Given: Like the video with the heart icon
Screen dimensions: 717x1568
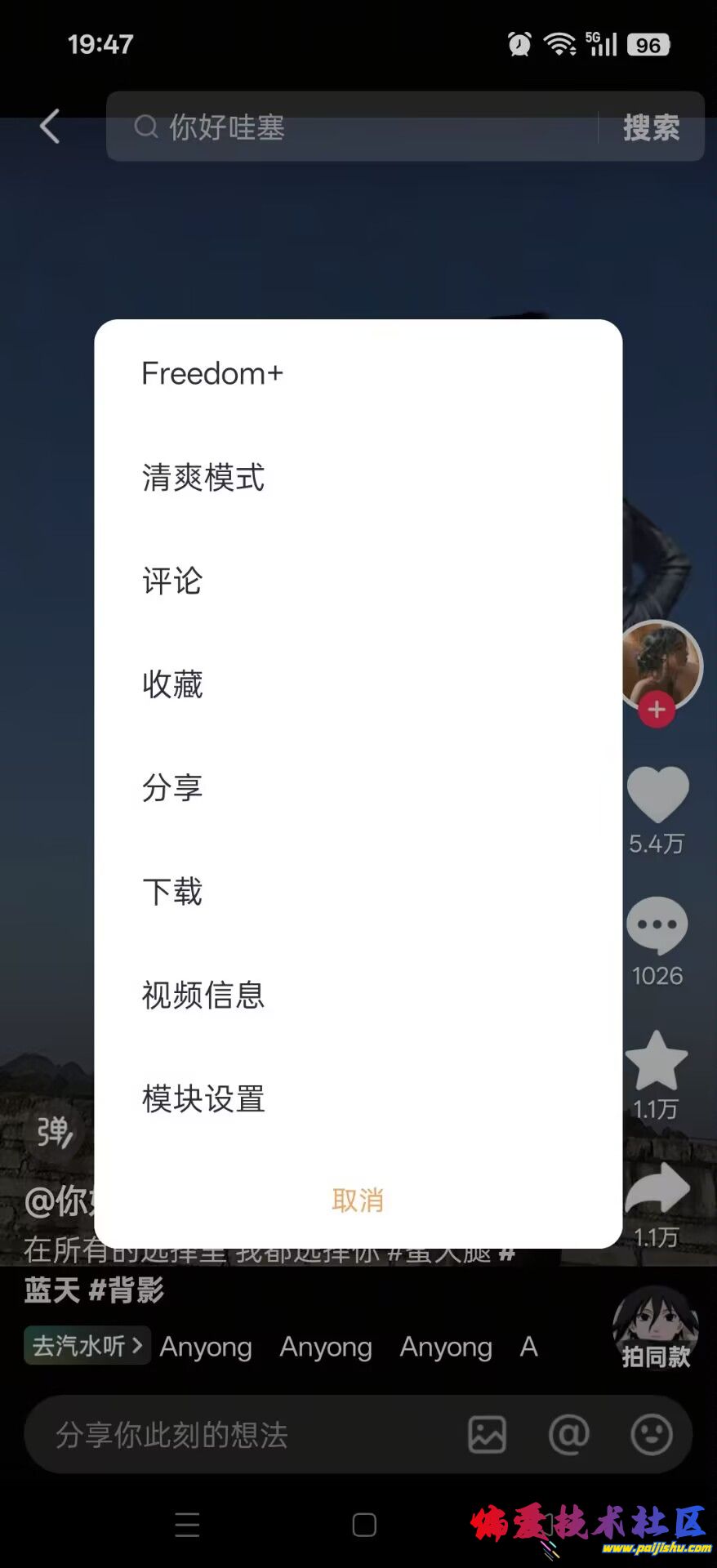Looking at the screenshot, I should pos(657,794).
